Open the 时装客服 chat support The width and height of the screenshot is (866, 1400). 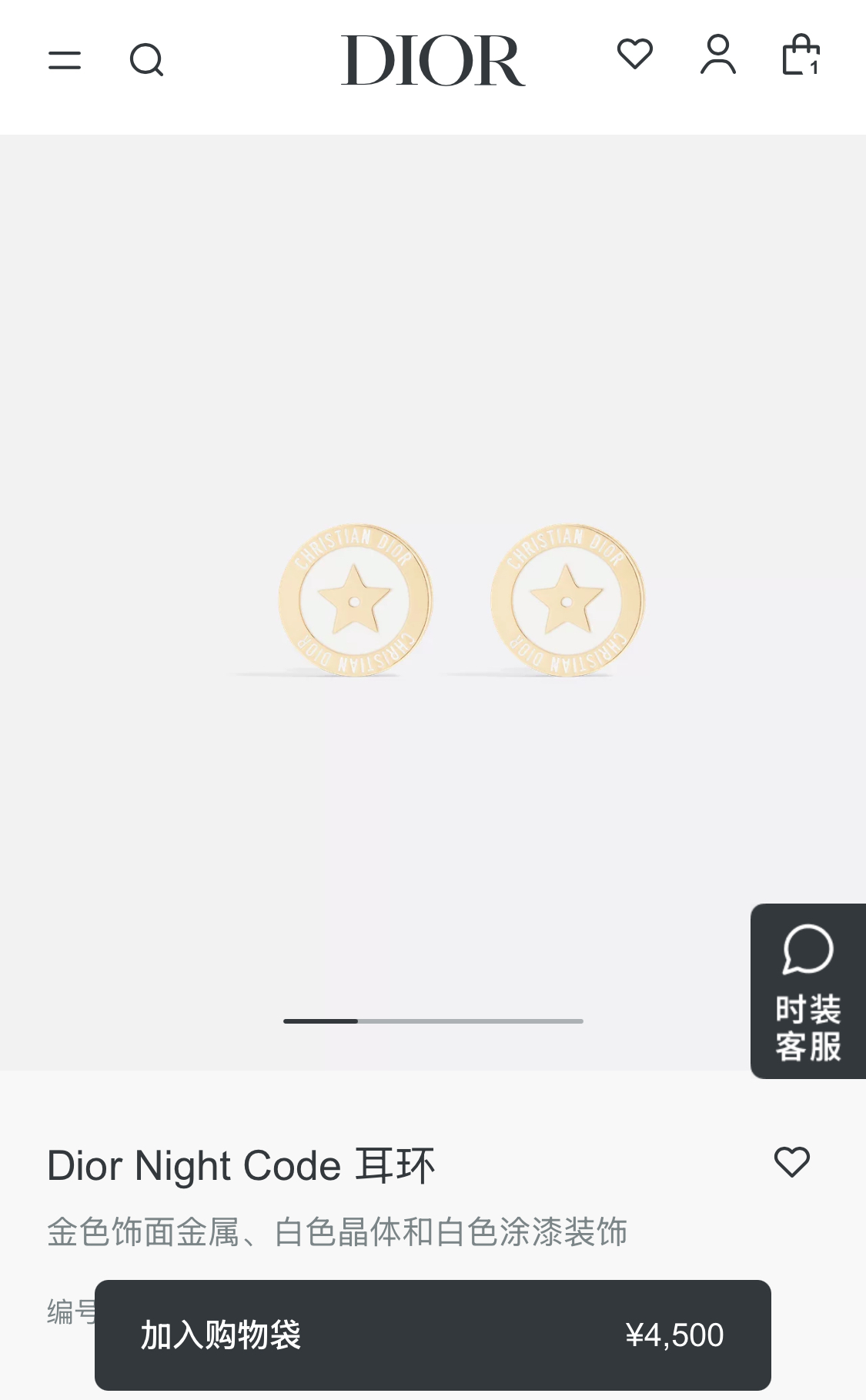coord(808,991)
